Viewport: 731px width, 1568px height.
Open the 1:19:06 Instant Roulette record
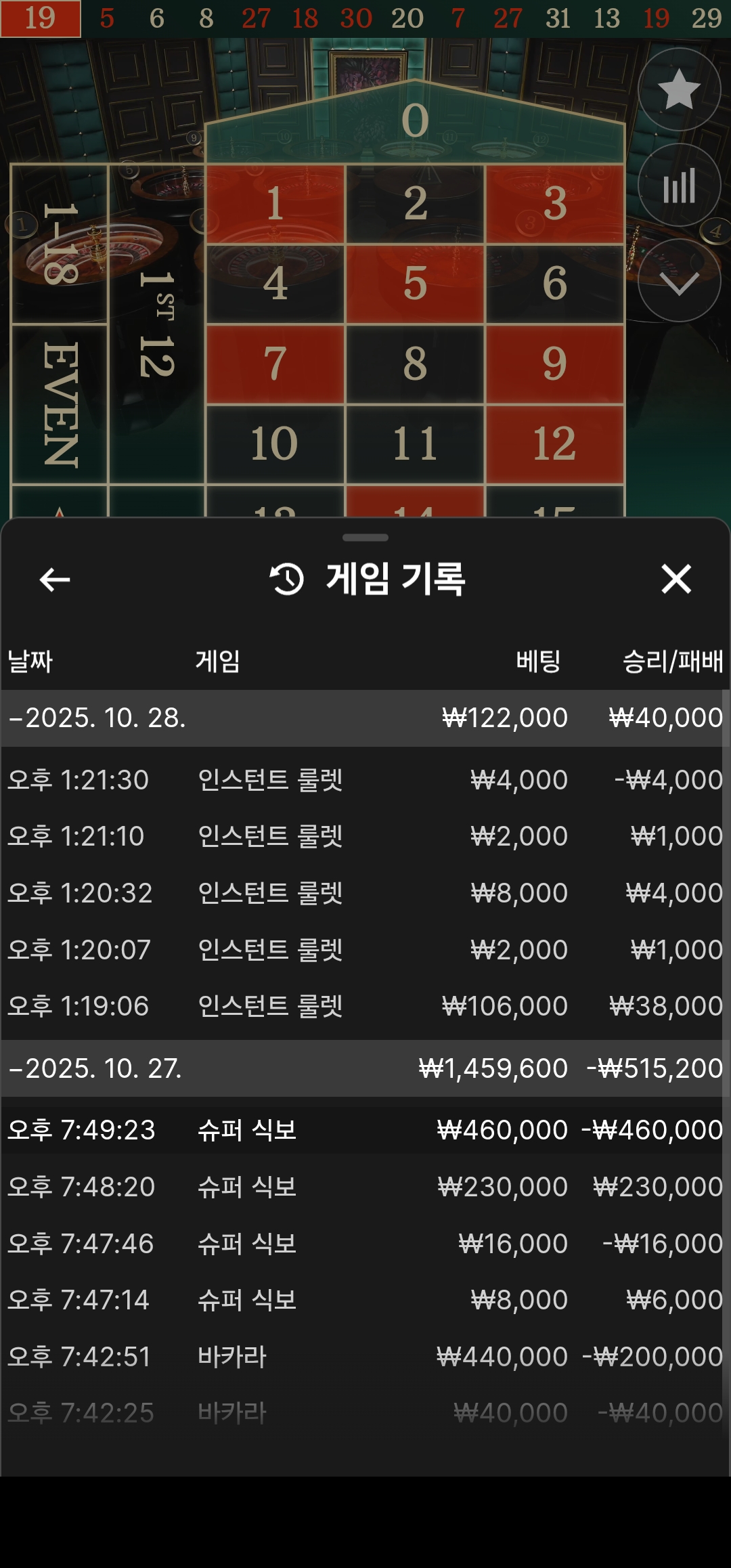364,1006
